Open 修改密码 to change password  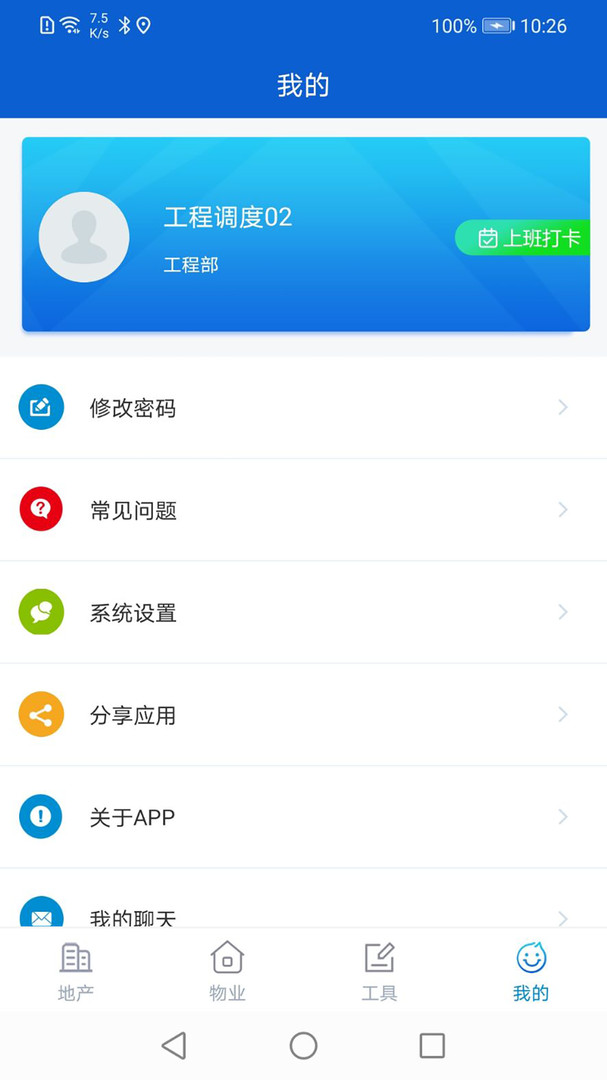pos(303,408)
